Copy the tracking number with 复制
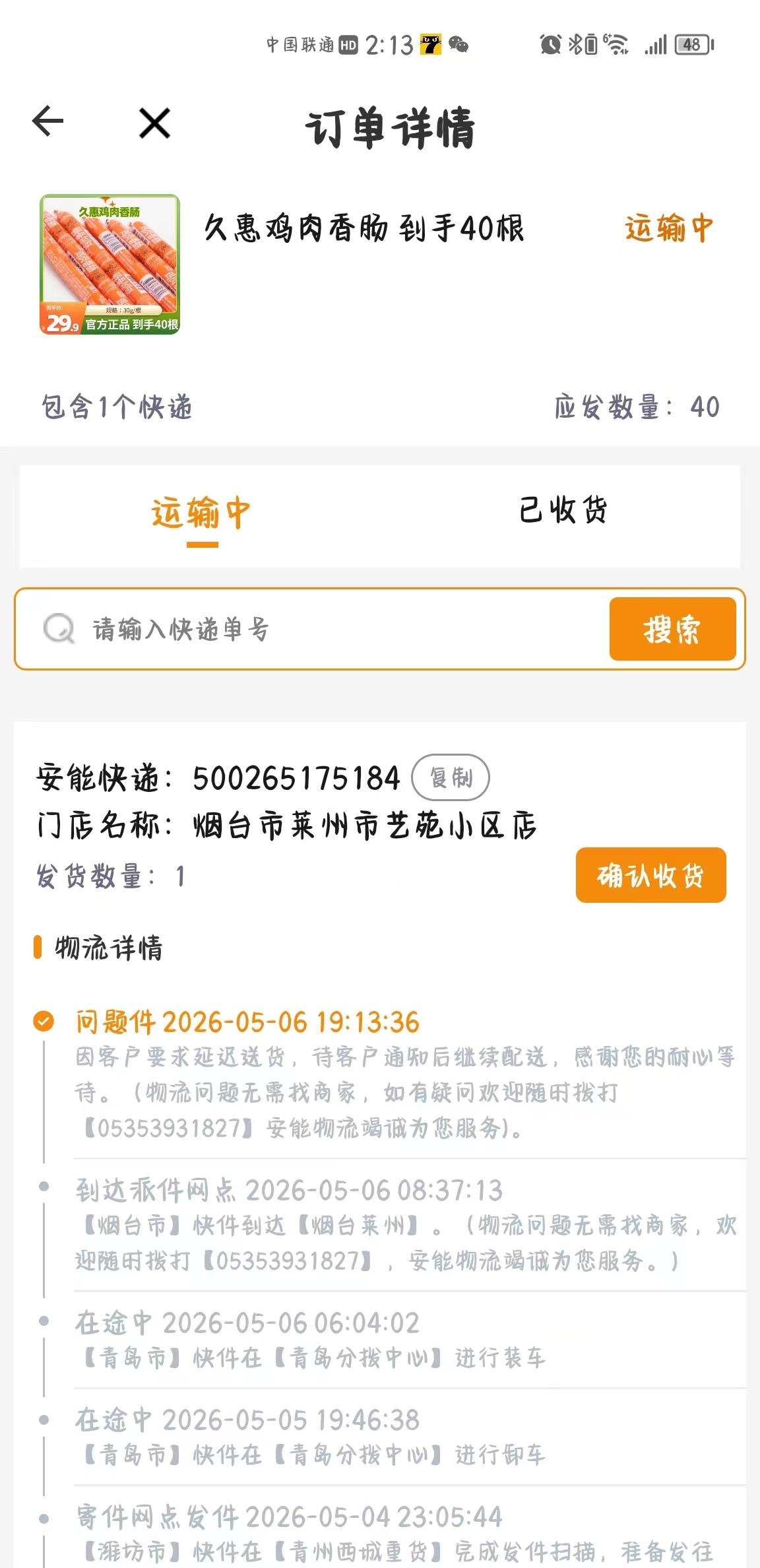 (x=451, y=777)
